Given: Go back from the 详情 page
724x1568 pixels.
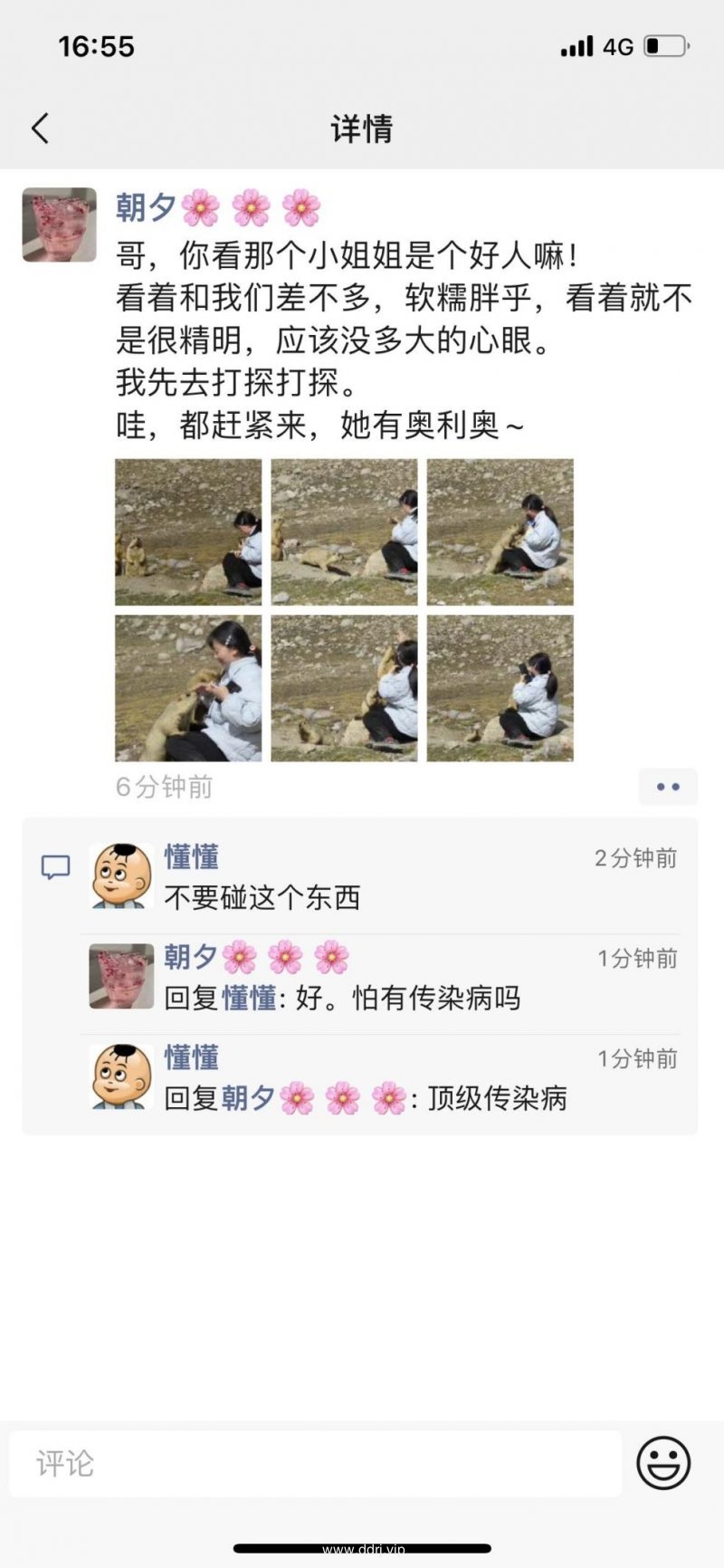Looking at the screenshot, I should [x=40, y=129].
